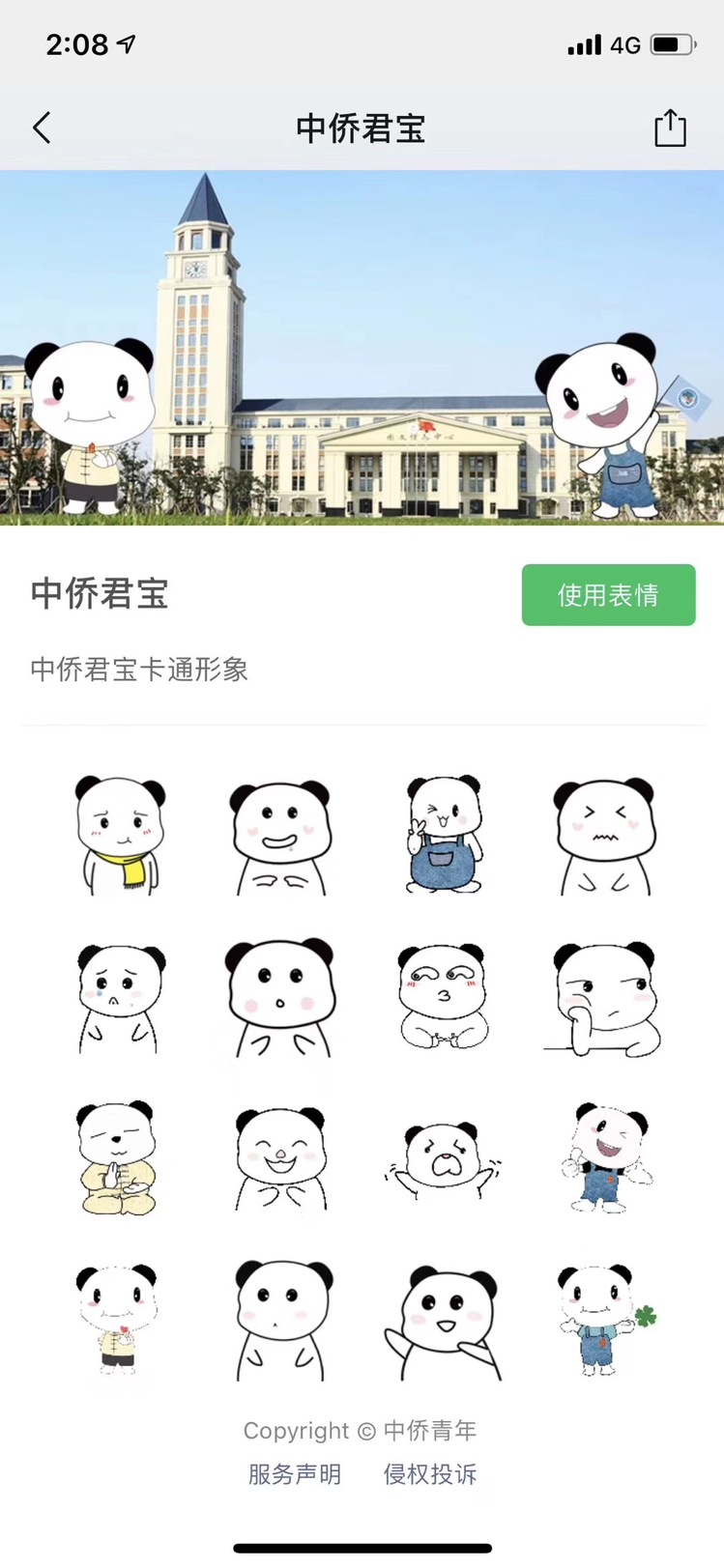Screen dimensions: 724x1568
Task: Preview the crying panda sticker
Action: pyautogui.click(x=120, y=999)
